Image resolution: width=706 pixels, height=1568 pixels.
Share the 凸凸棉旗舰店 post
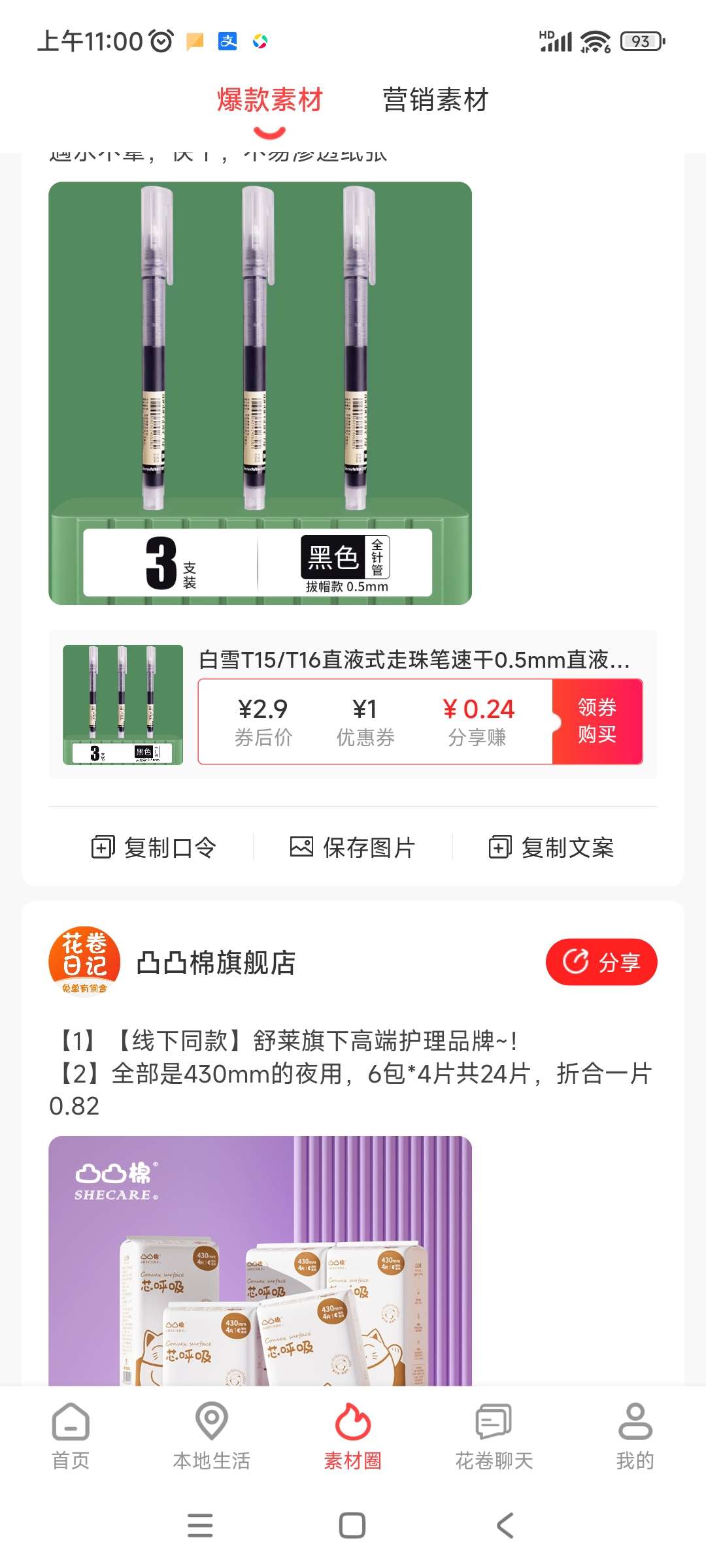click(601, 962)
